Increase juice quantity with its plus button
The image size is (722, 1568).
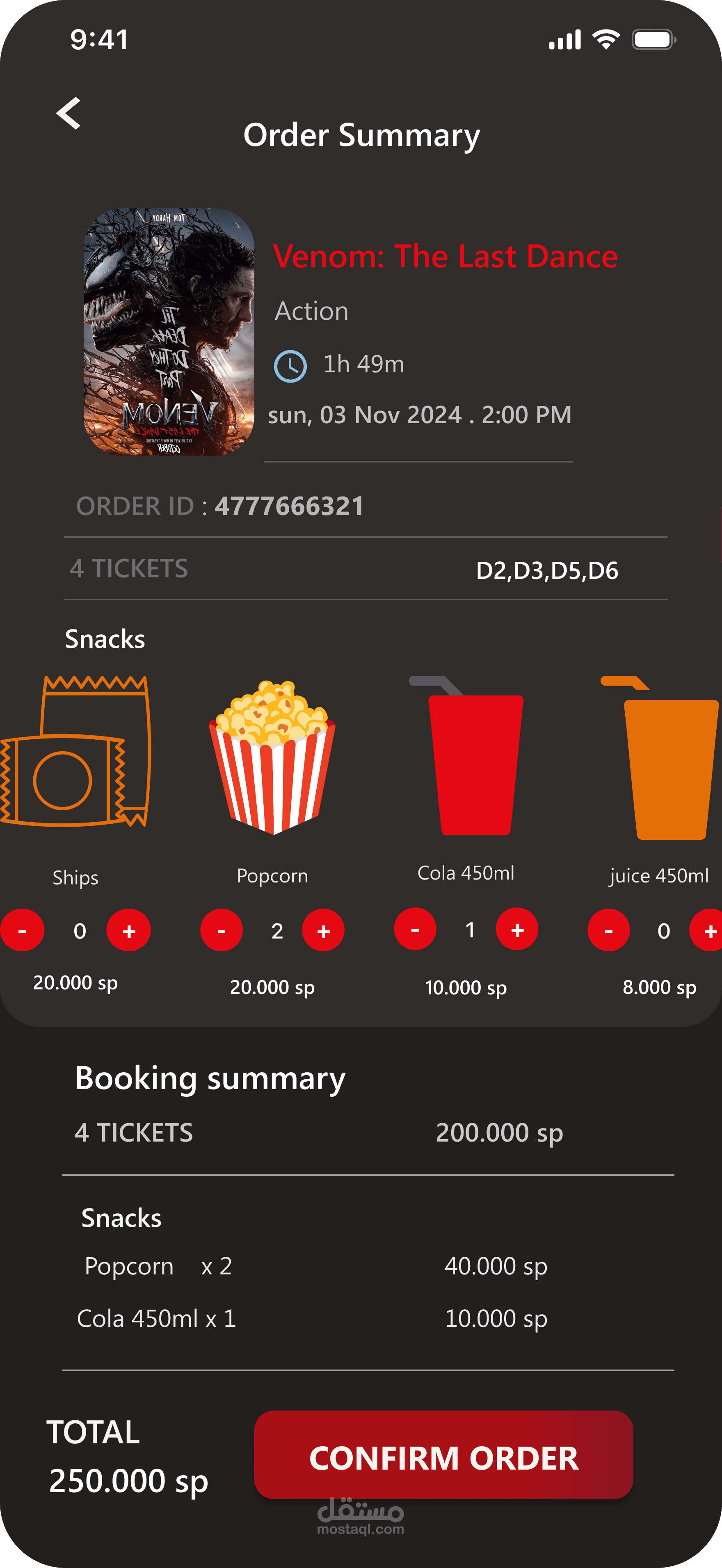tap(710, 930)
